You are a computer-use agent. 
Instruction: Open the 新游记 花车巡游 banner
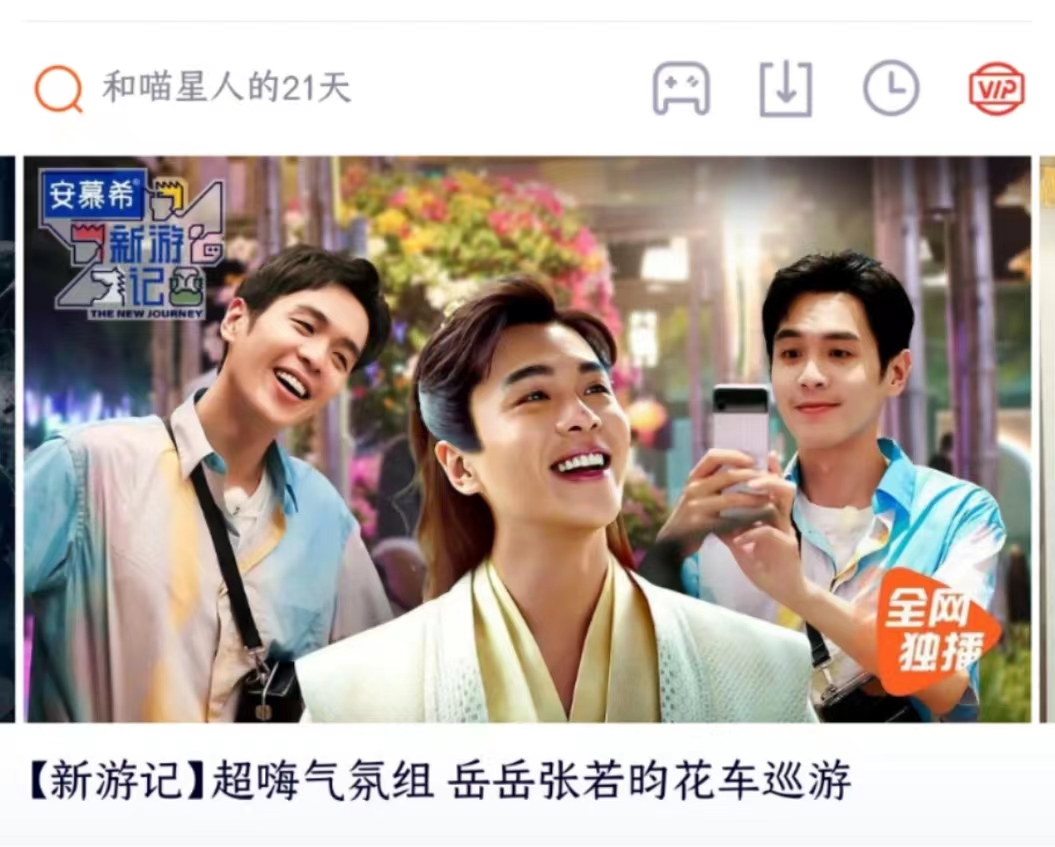(x=527, y=440)
